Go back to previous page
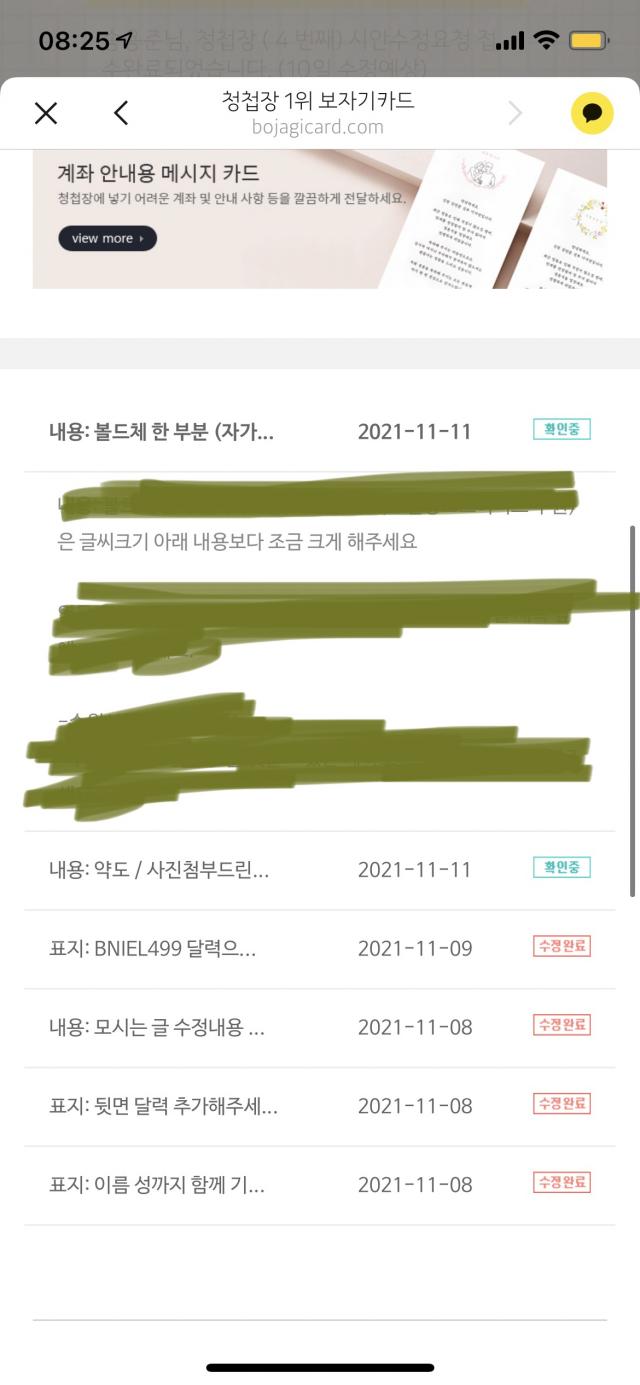 pos(121,113)
